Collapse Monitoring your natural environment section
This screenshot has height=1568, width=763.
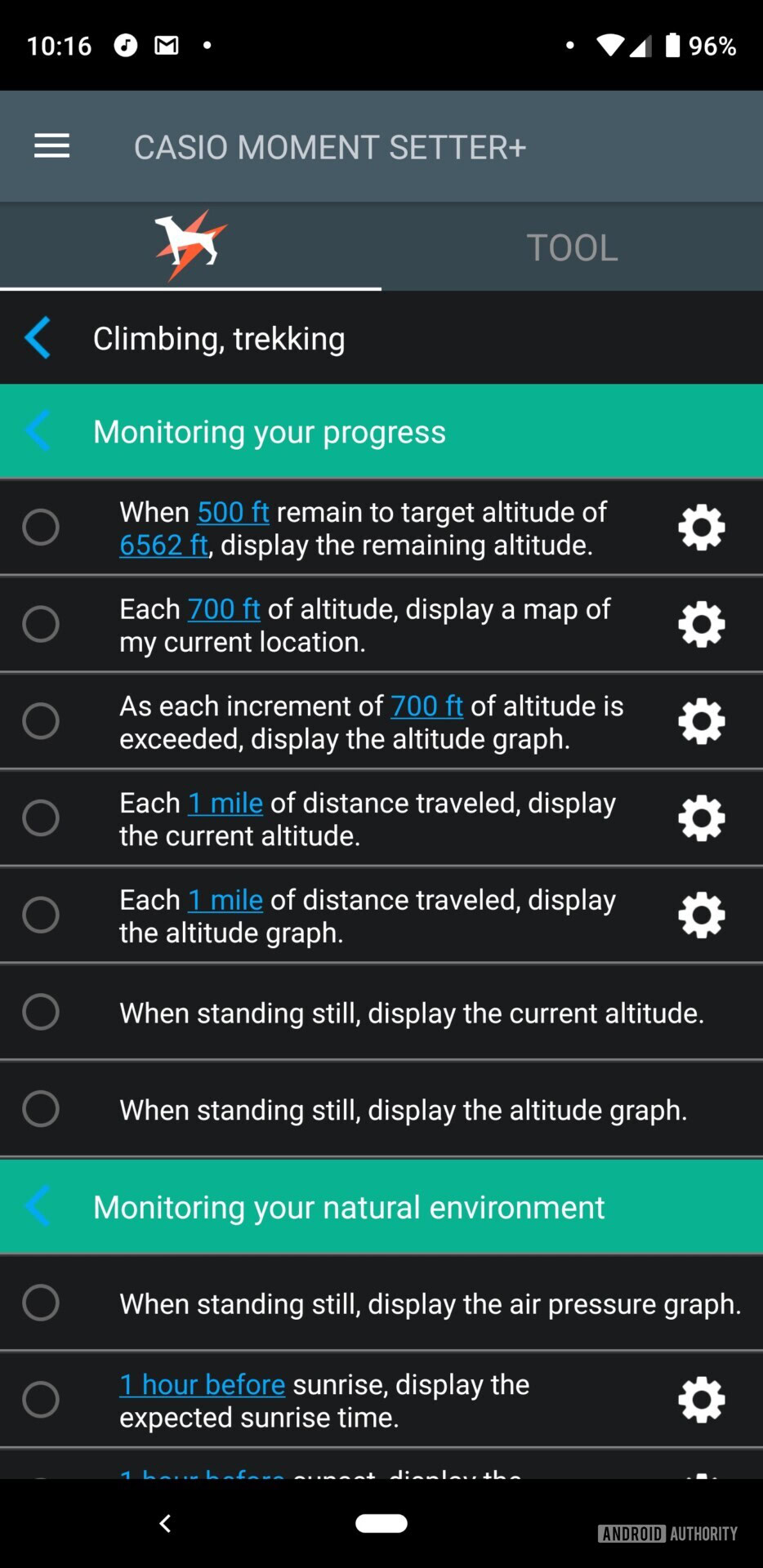coord(38,1206)
